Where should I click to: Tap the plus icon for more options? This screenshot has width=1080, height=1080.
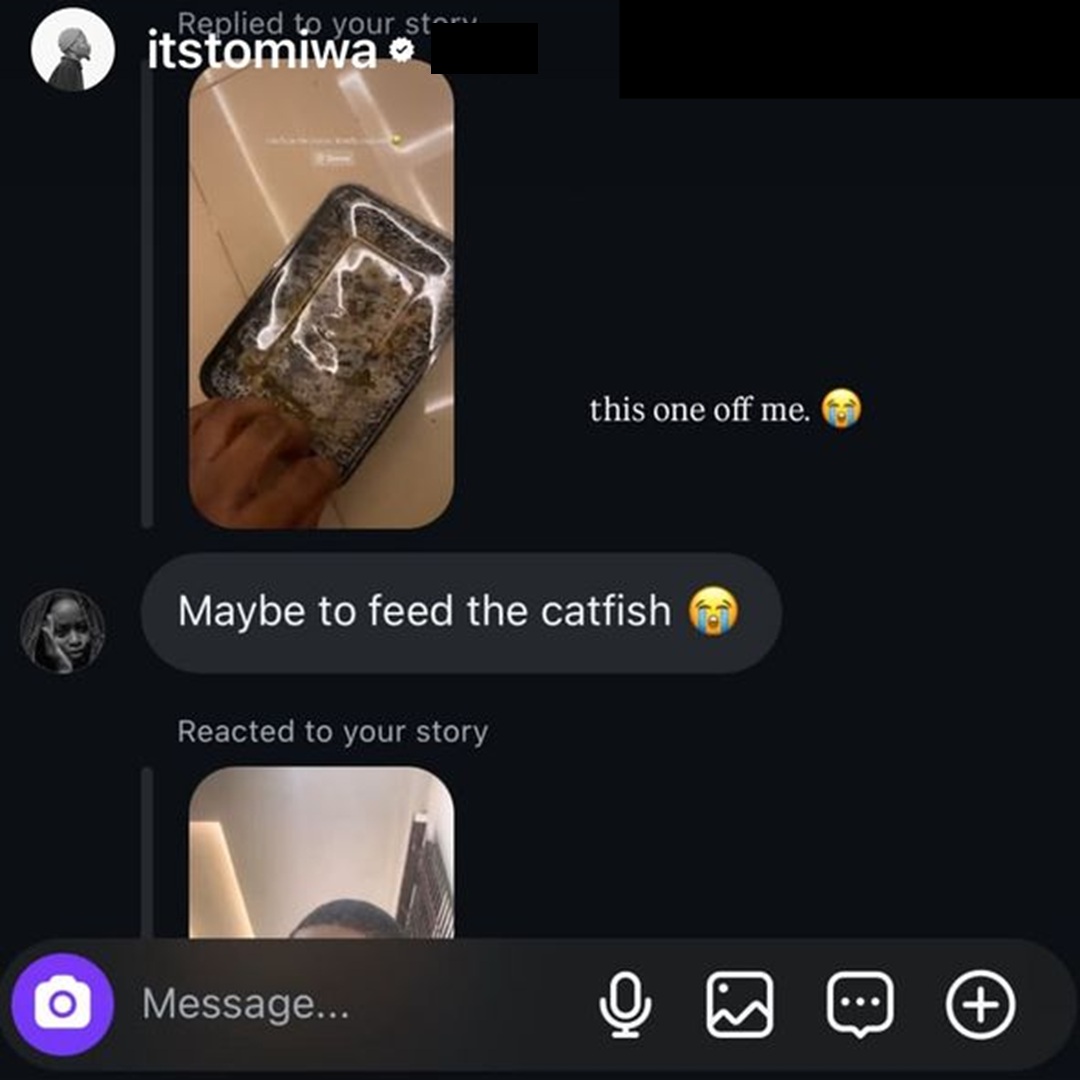[980, 1004]
